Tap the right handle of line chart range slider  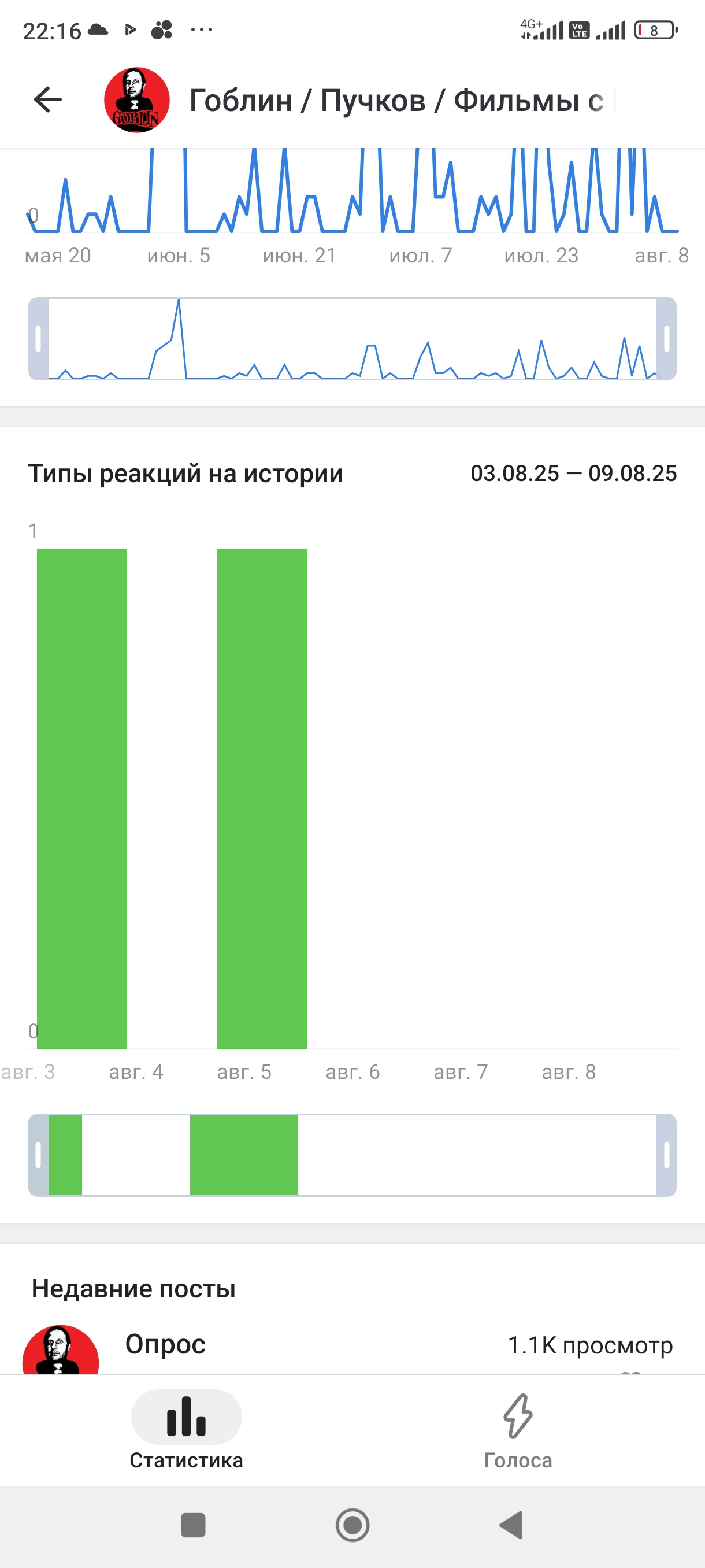[667, 338]
